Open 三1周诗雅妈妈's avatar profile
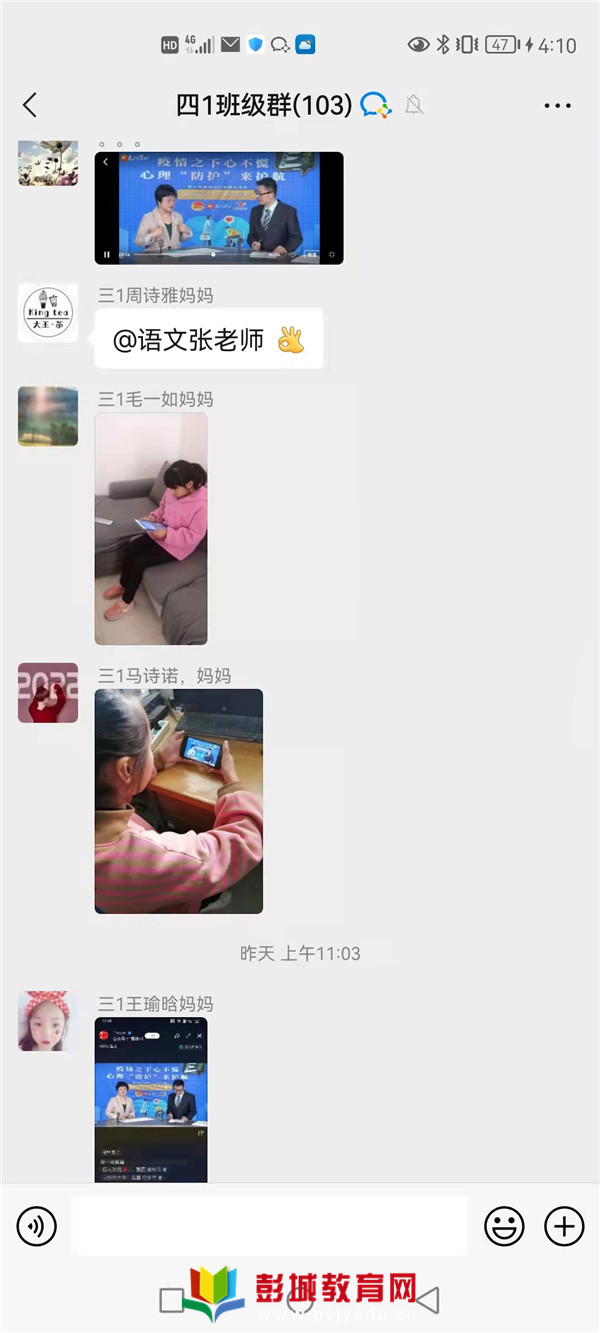Image resolution: width=600 pixels, height=1333 pixels. 48,312
